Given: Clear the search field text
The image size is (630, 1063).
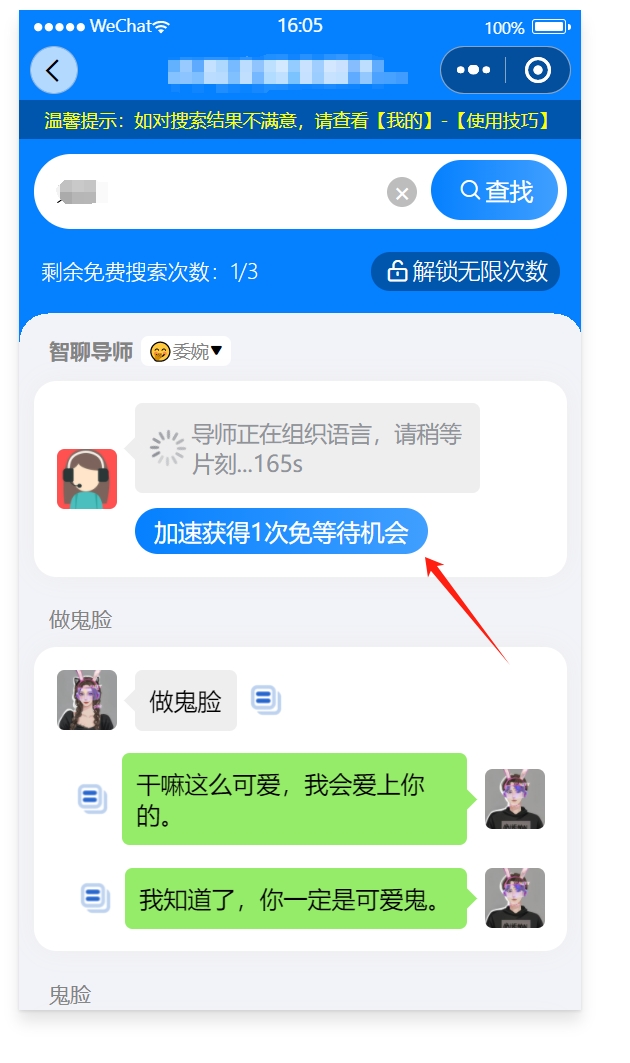Looking at the screenshot, I should point(402,193).
